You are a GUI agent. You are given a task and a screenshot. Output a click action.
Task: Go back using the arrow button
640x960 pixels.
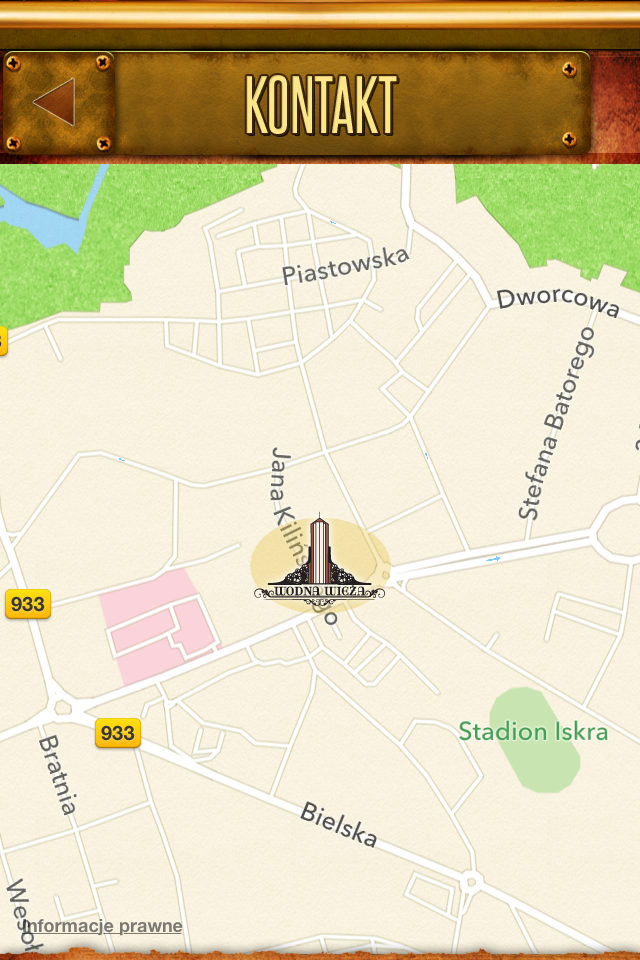pyautogui.click(x=56, y=102)
